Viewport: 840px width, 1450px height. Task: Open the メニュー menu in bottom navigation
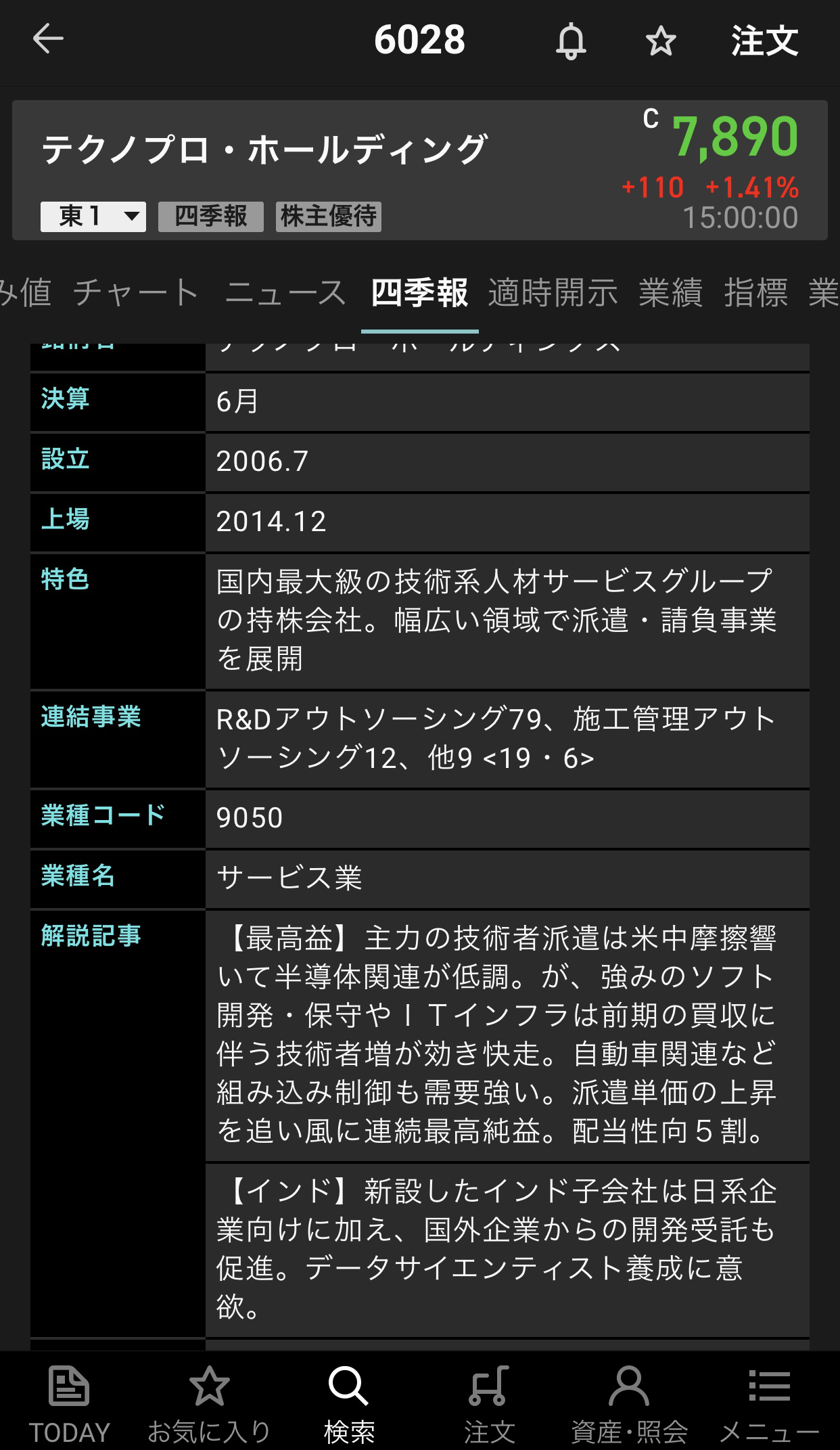769,1404
